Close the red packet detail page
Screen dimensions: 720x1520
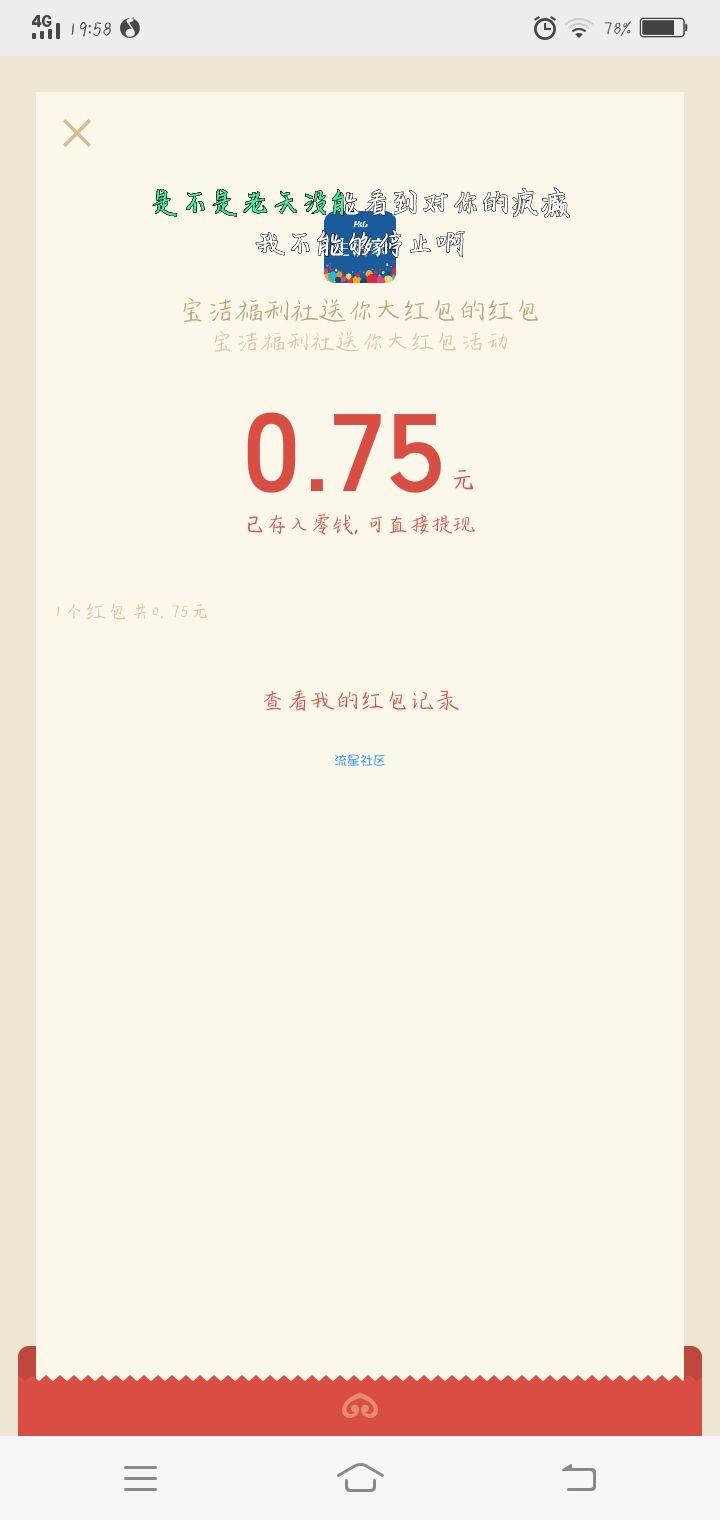click(x=77, y=133)
